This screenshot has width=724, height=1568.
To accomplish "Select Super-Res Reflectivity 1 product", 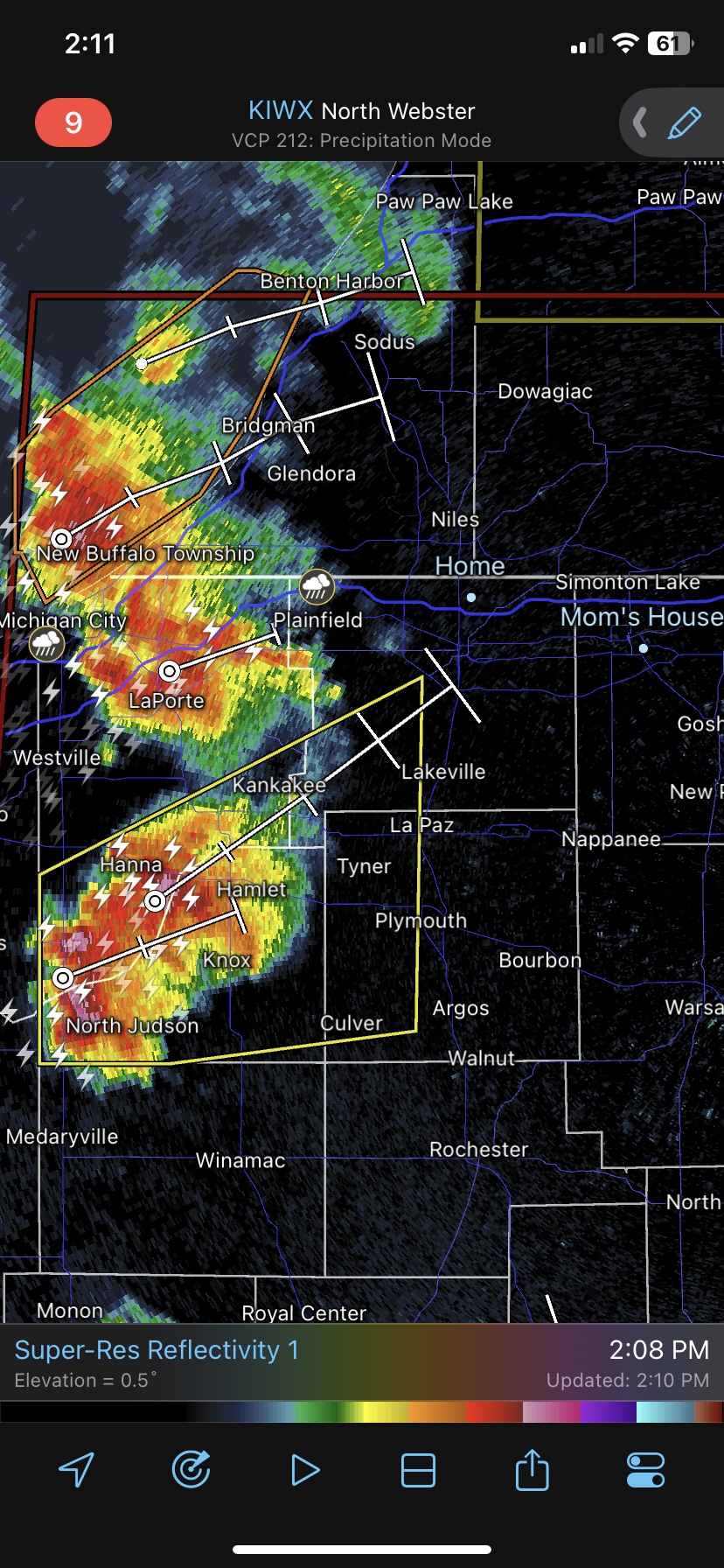I will pyautogui.click(x=157, y=1350).
